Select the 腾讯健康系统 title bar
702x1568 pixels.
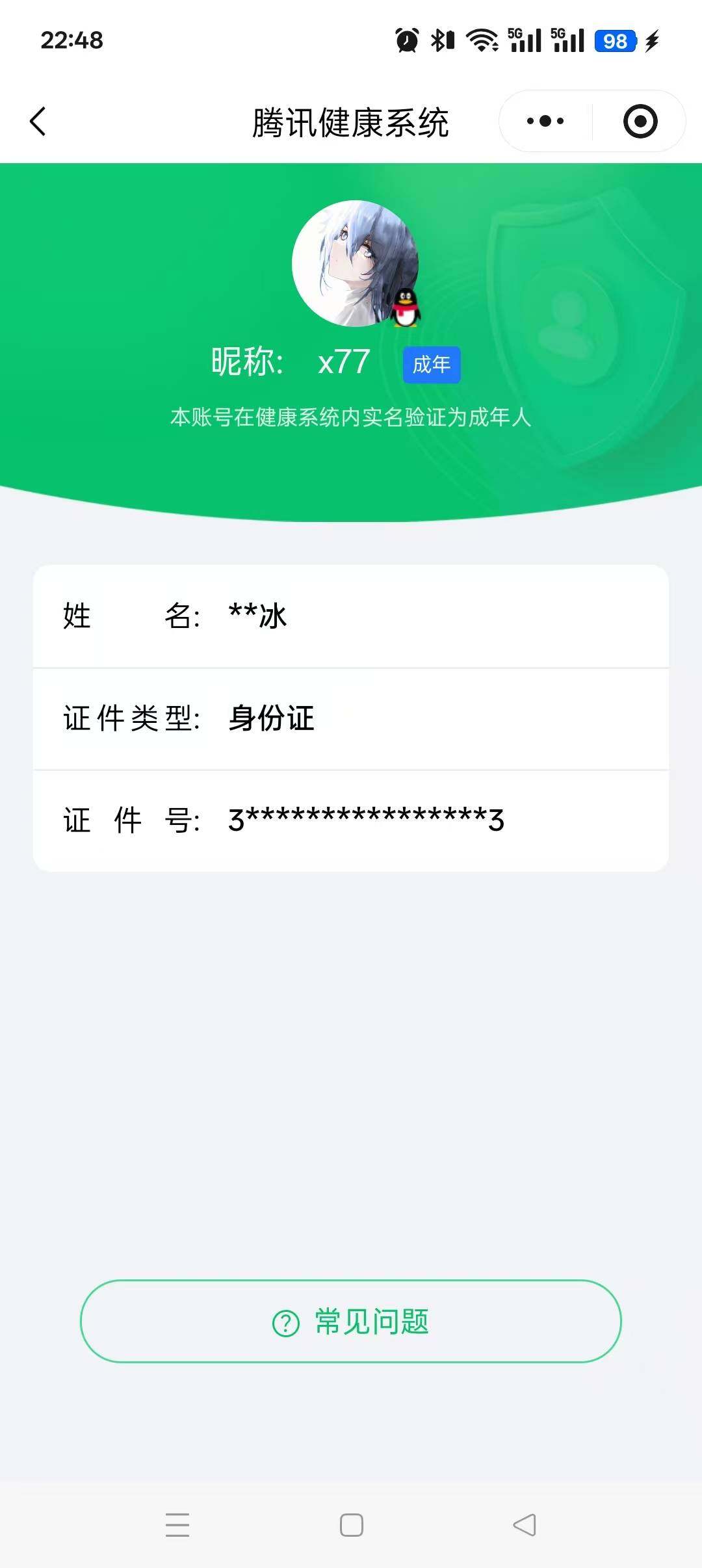[351, 124]
